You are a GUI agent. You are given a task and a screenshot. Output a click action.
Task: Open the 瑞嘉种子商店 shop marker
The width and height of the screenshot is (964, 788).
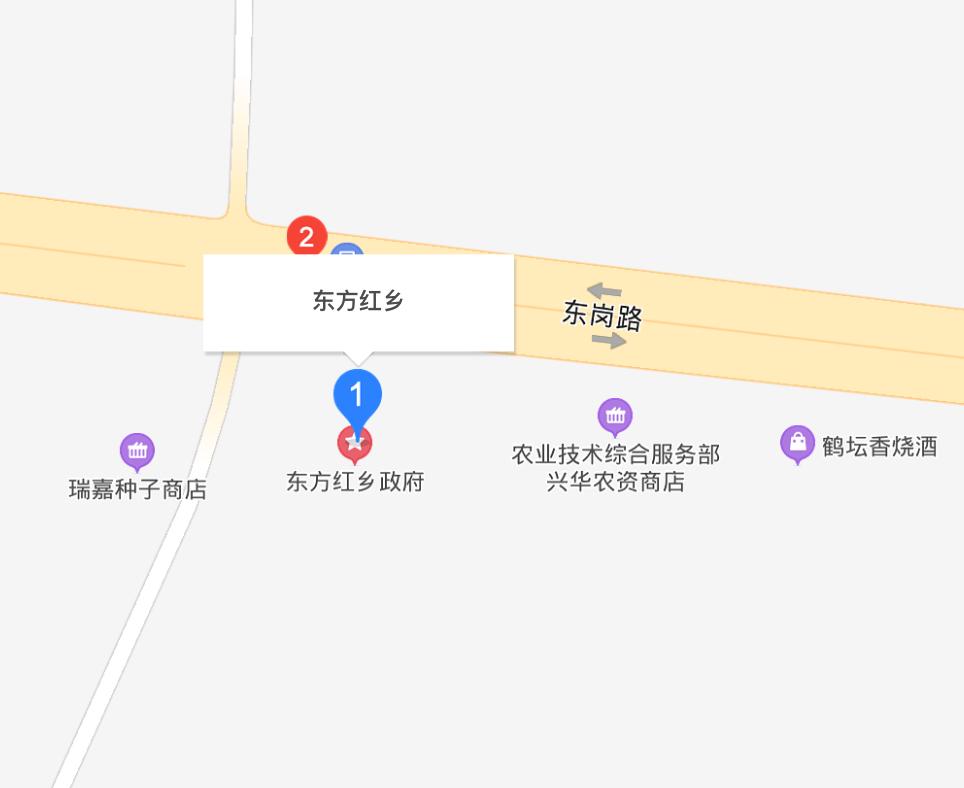point(137,451)
